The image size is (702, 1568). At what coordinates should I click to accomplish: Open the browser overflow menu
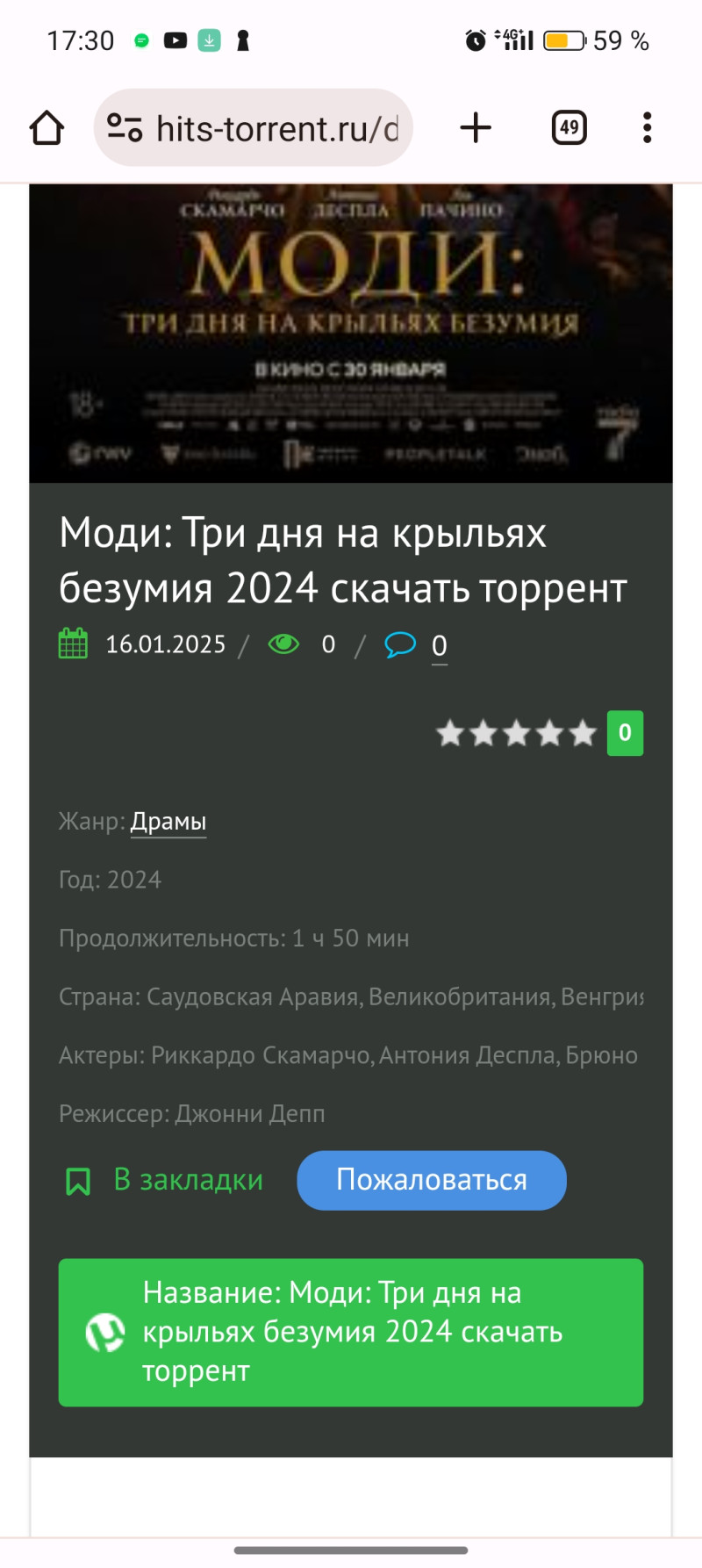647,128
